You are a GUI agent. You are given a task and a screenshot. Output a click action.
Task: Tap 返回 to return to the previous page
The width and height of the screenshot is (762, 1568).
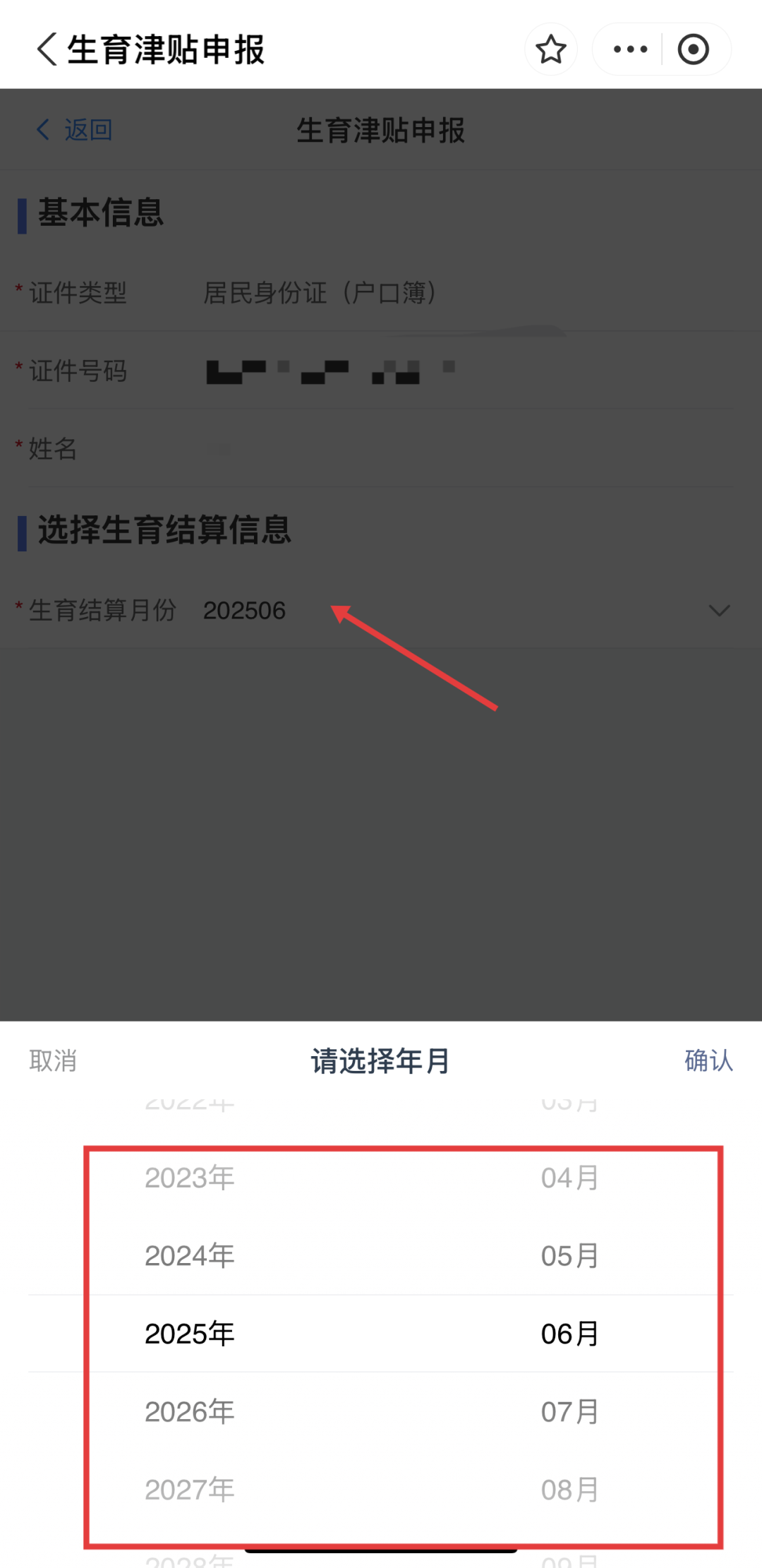[75, 130]
